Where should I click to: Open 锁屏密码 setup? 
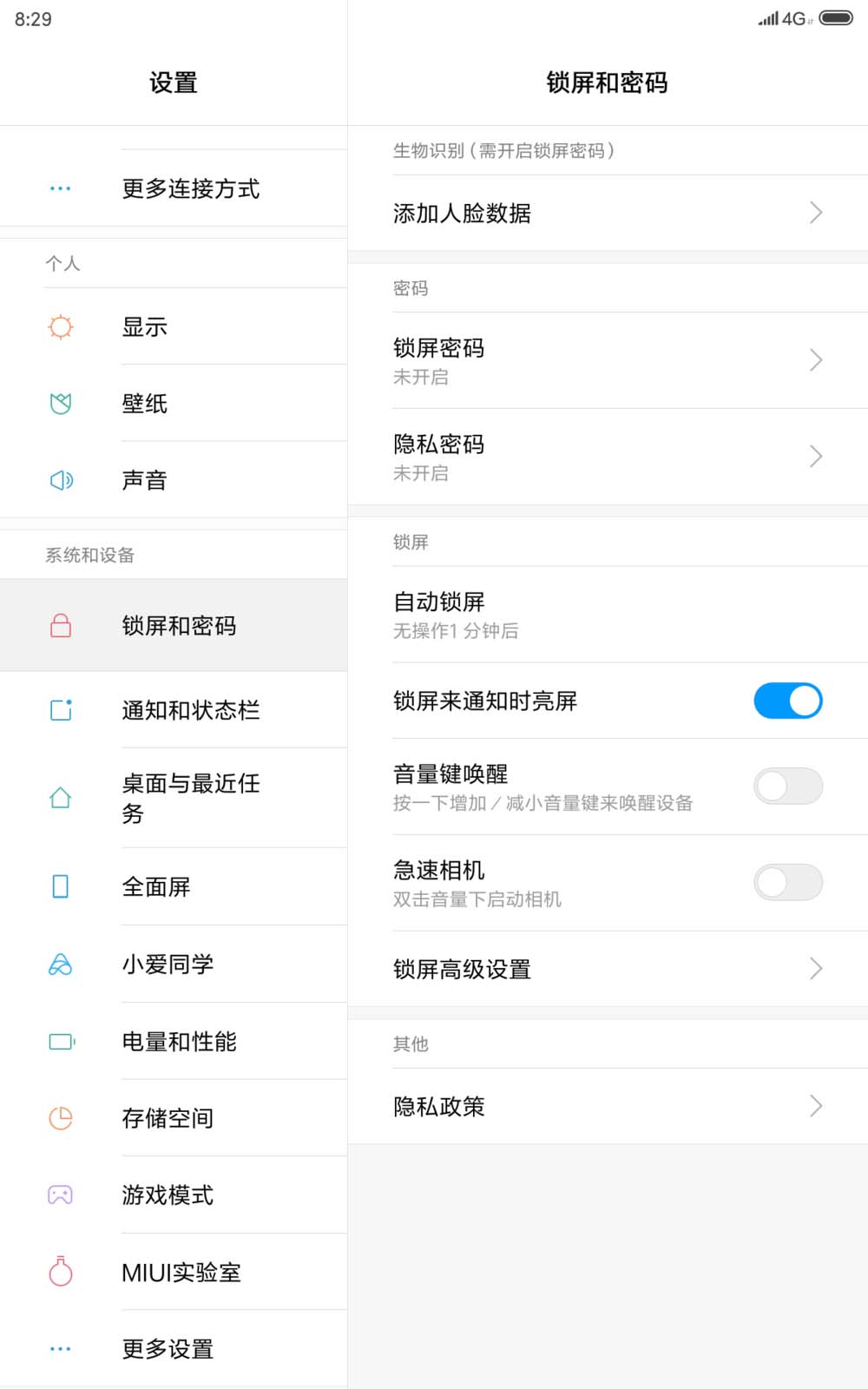pyautogui.click(x=608, y=360)
